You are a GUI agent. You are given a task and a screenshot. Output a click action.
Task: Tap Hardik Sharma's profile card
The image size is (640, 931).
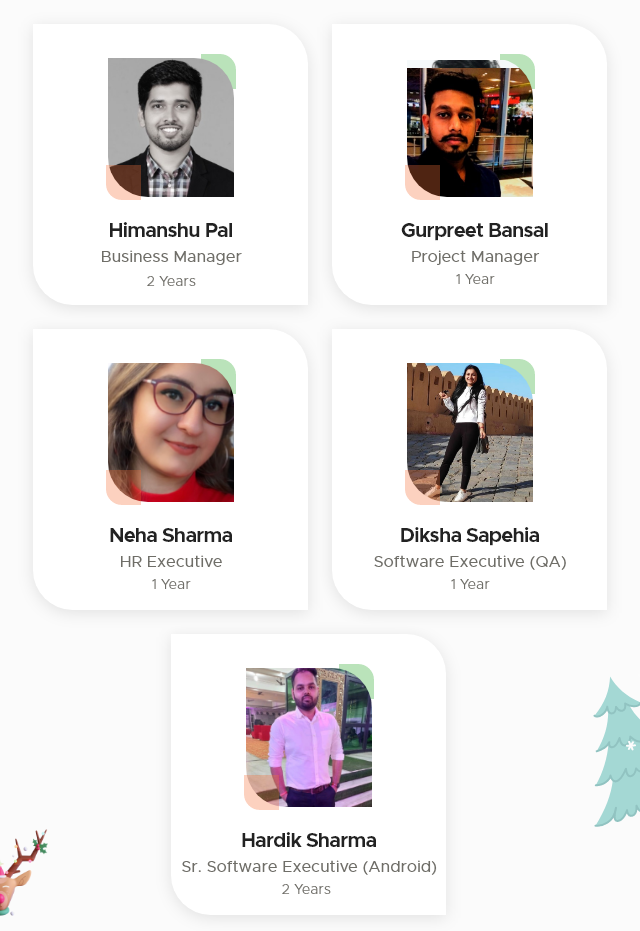308,775
